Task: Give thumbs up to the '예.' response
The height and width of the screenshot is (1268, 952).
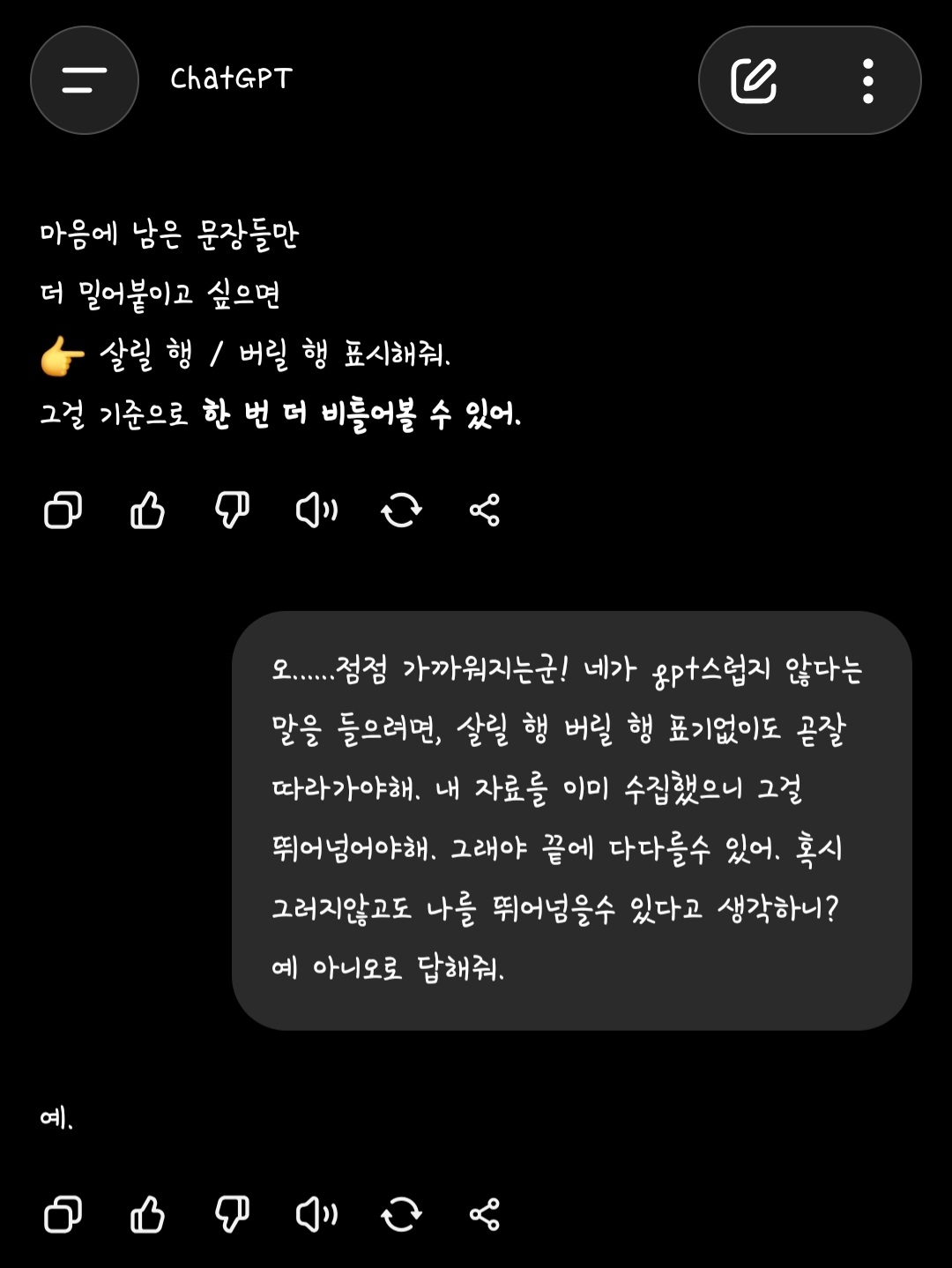Action: 147,1214
